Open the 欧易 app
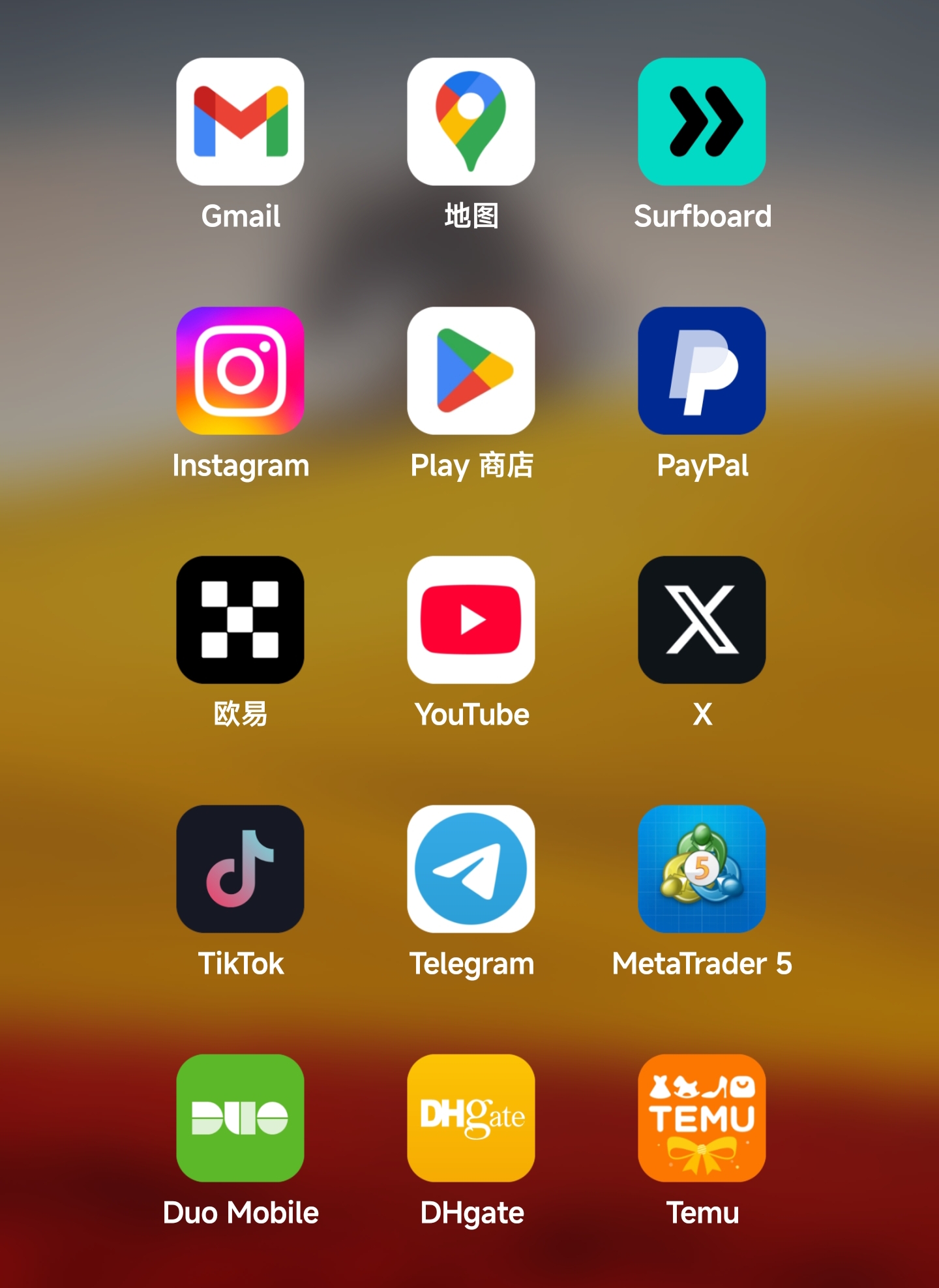Image resolution: width=939 pixels, height=1288 pixels. [x=240, y=620]
